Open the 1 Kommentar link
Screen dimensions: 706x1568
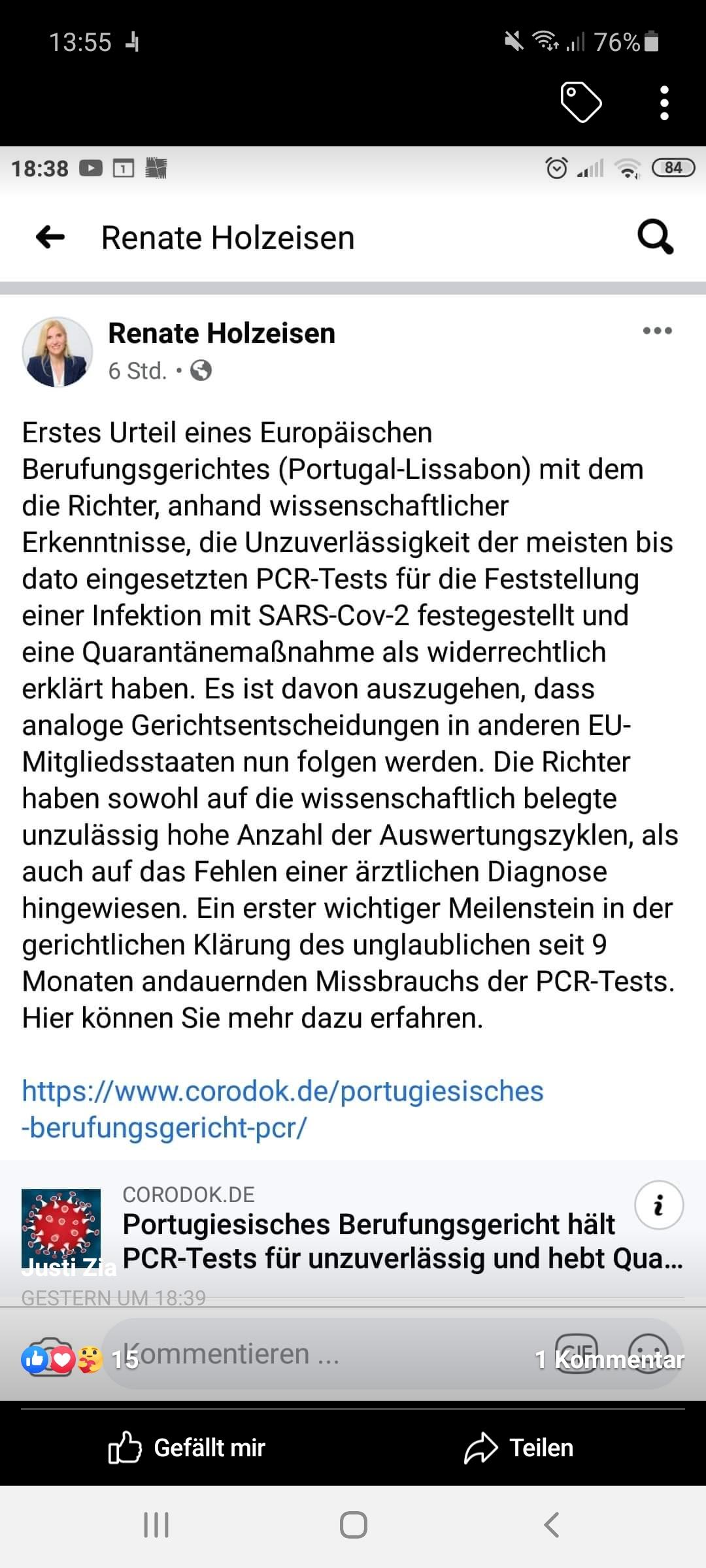click(x=609, y=1360)
